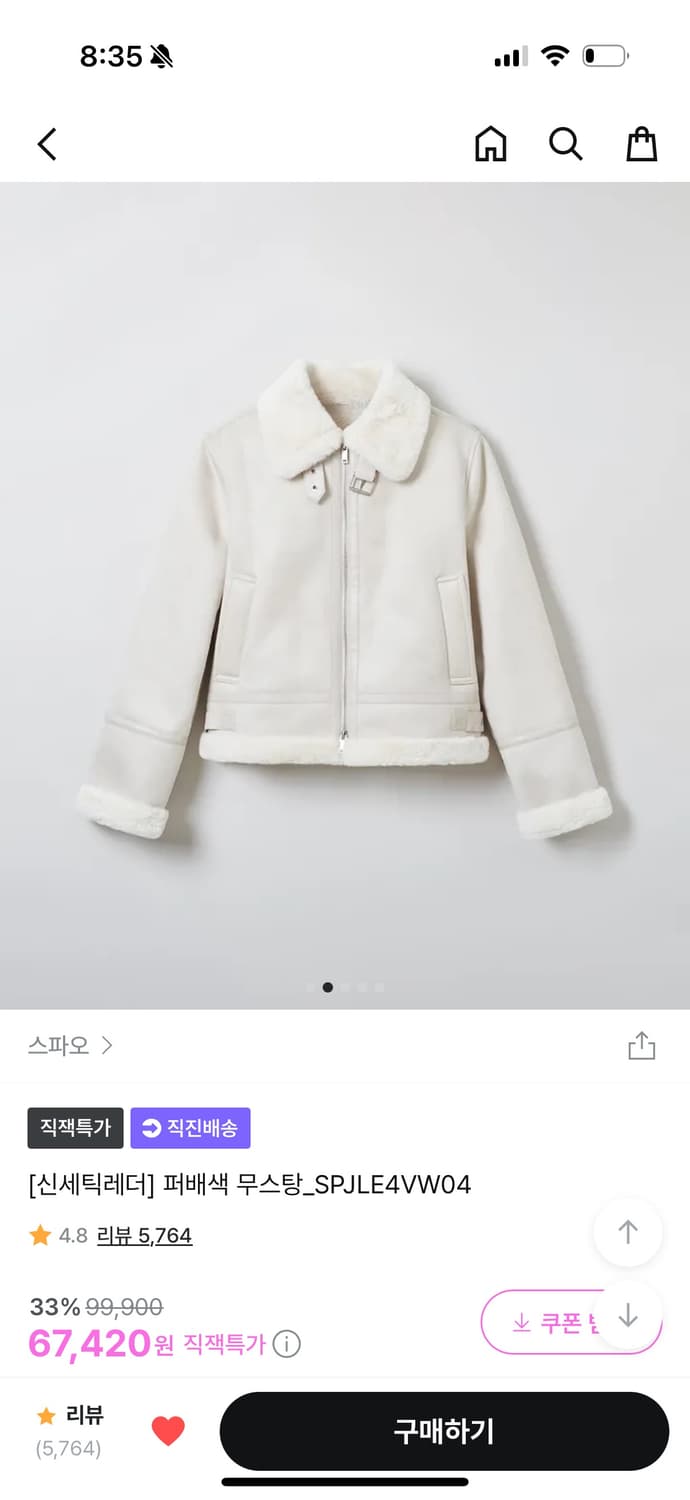Open the shopping bag
Image resolution: width=690 pixels, height=1500 pixels.
pos(641,144)
